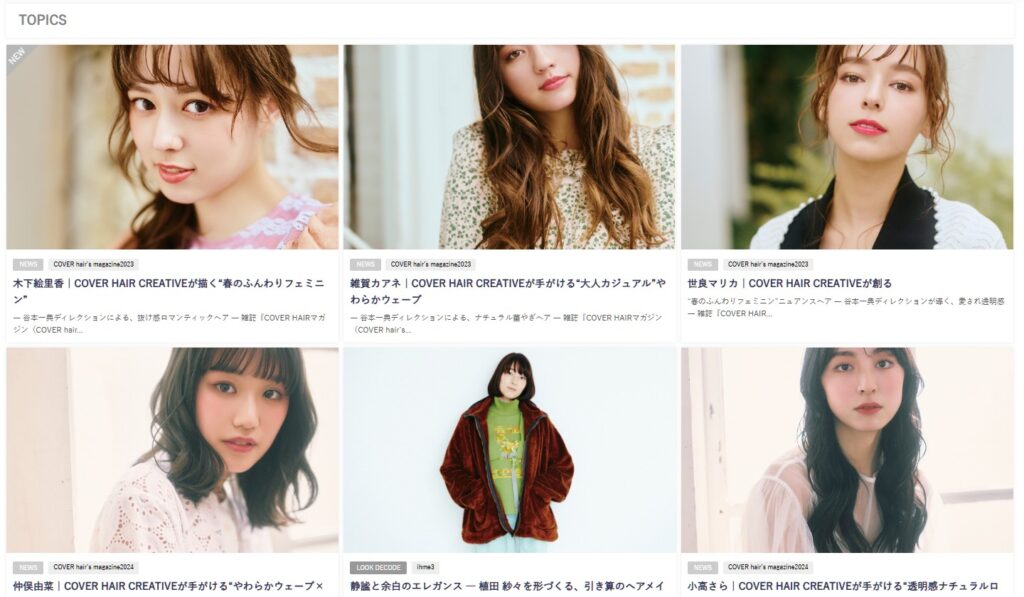Screen dimensions: 1024x597
Task: Open the 小高さら article card
Action: [x=847, y=450]
